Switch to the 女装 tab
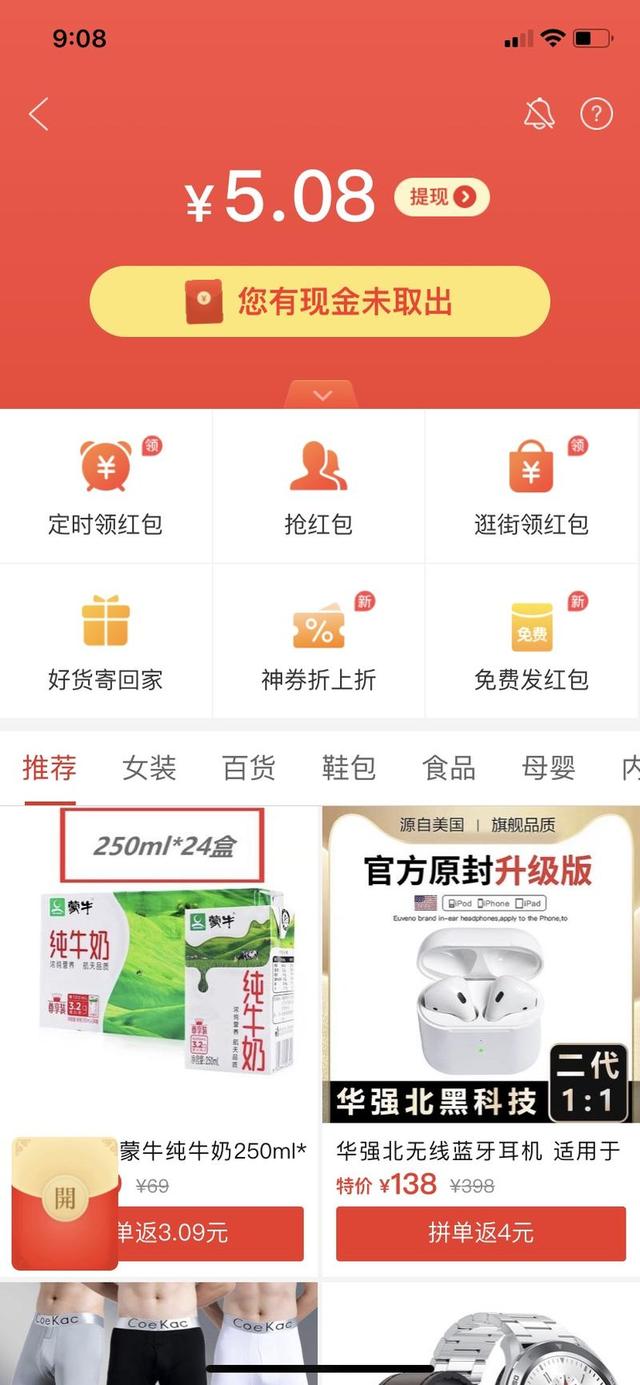This screenshot has width=640, height=1385. click(149, 768)
